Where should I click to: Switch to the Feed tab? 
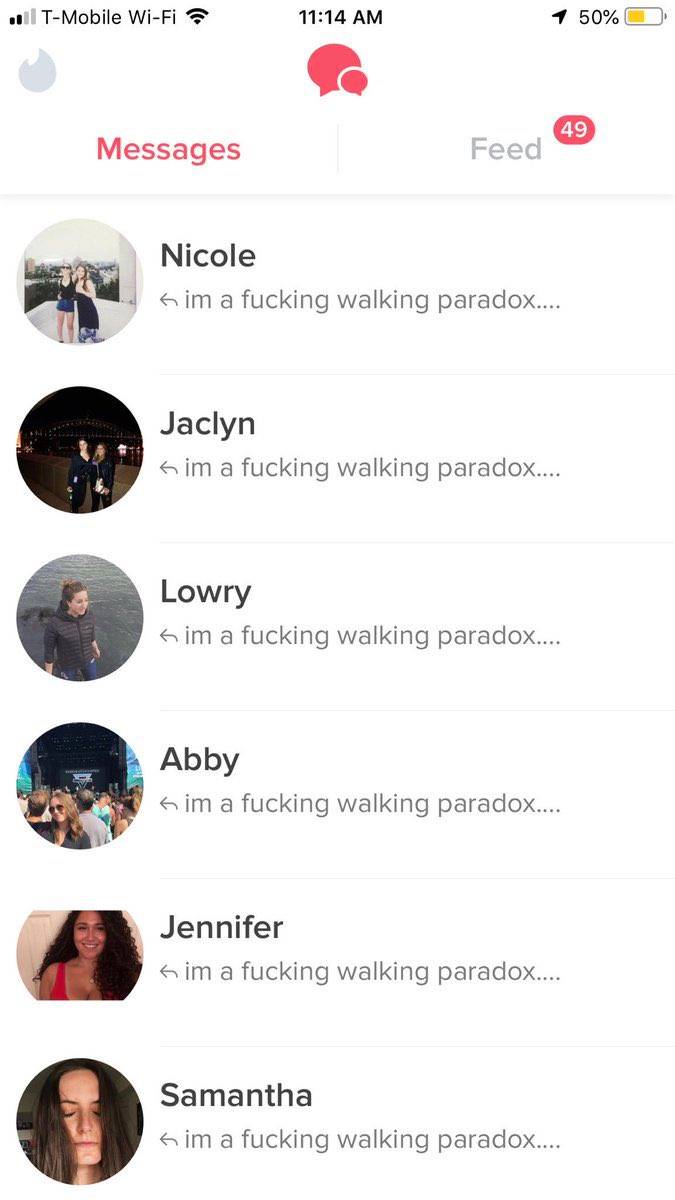tap(506, 149)
